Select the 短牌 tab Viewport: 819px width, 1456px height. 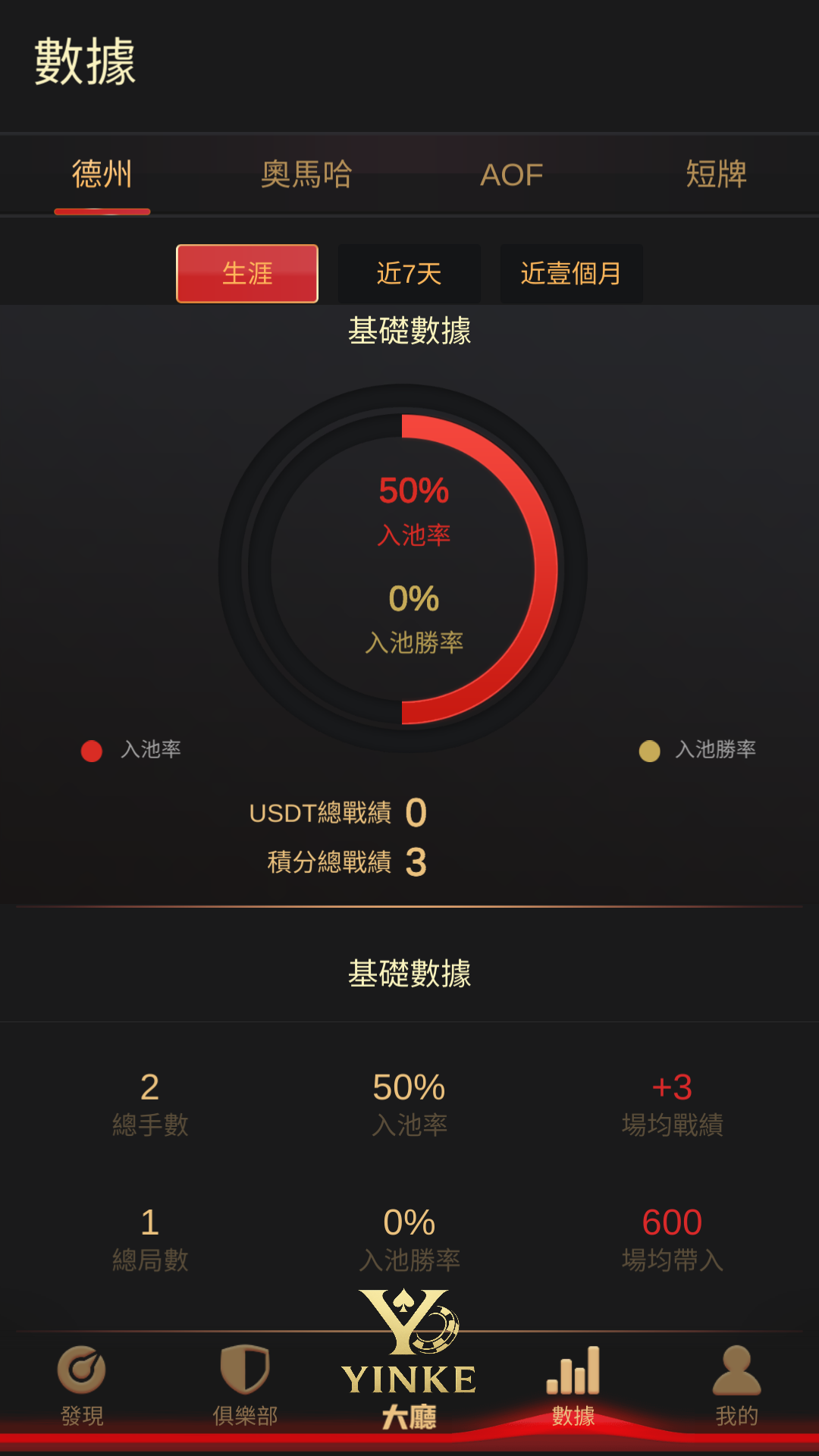716,175
